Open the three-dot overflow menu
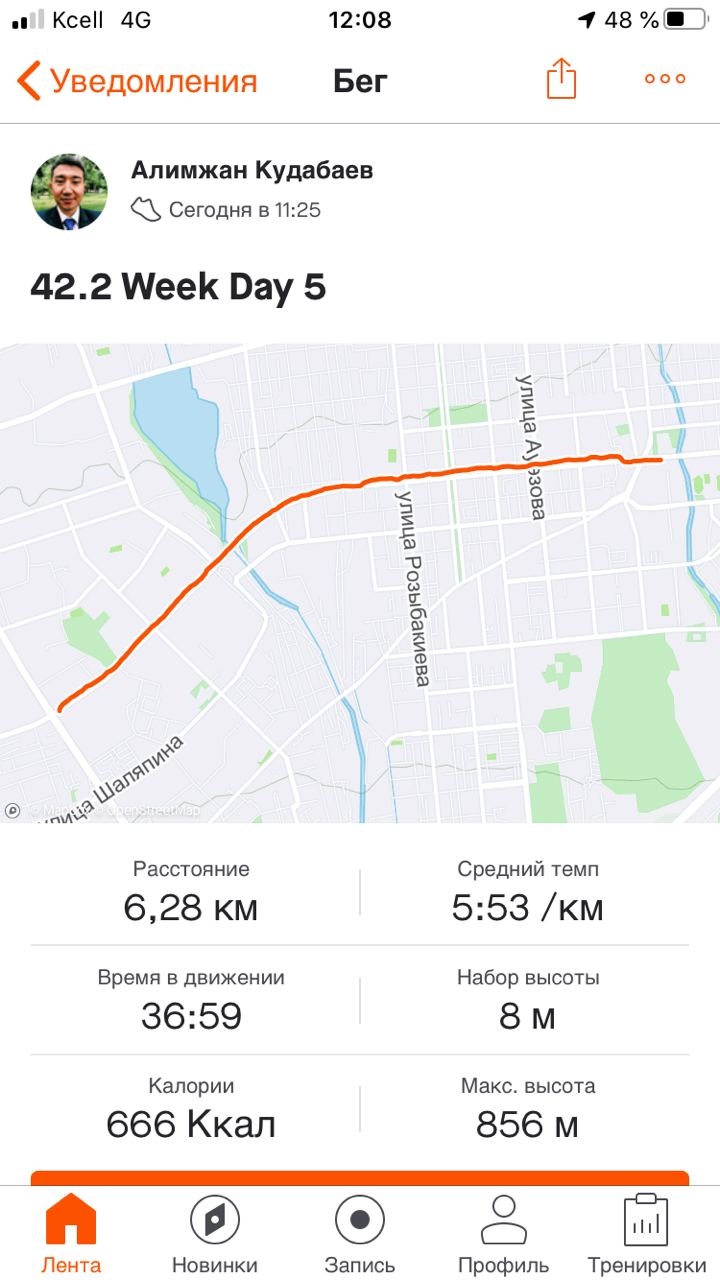 coord(665,79)
